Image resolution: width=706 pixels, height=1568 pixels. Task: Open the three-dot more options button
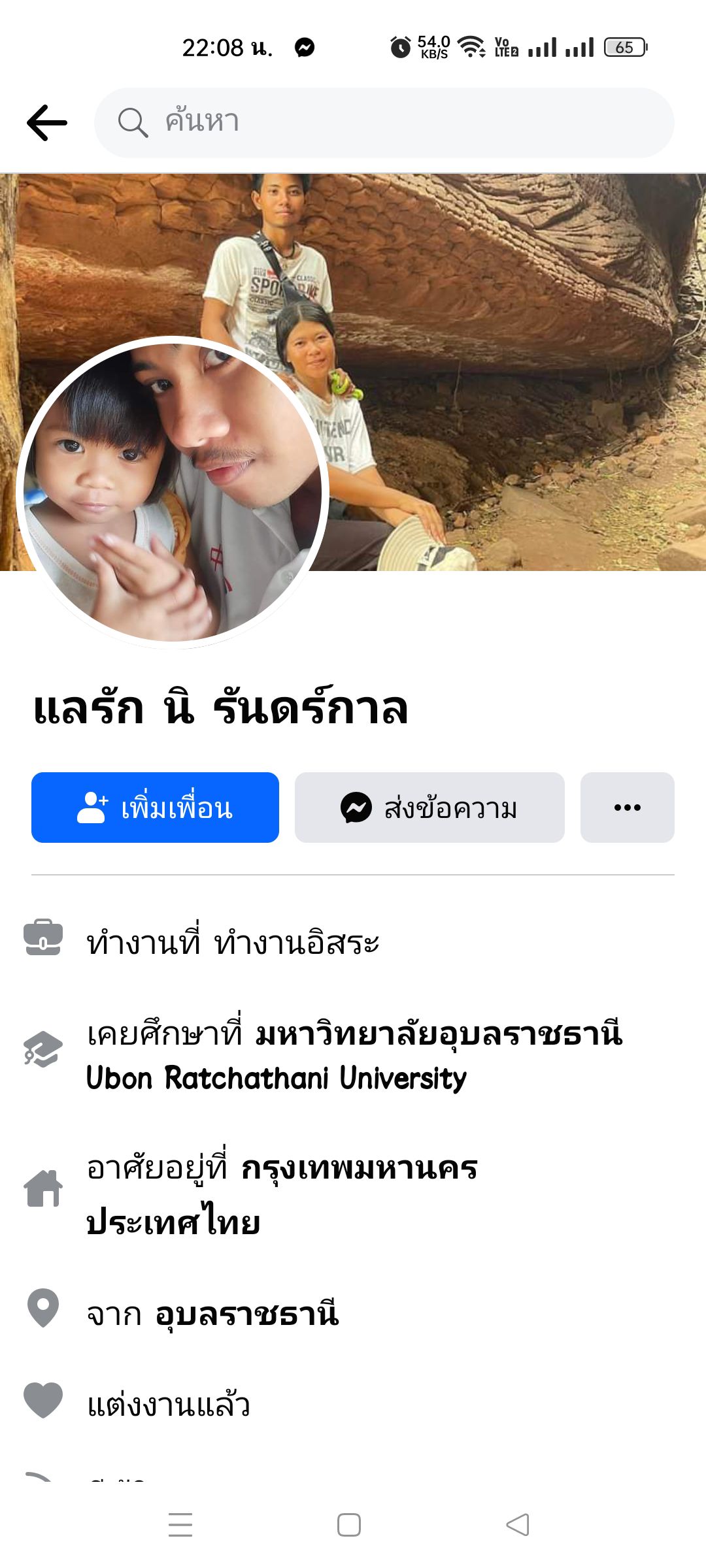627,808
